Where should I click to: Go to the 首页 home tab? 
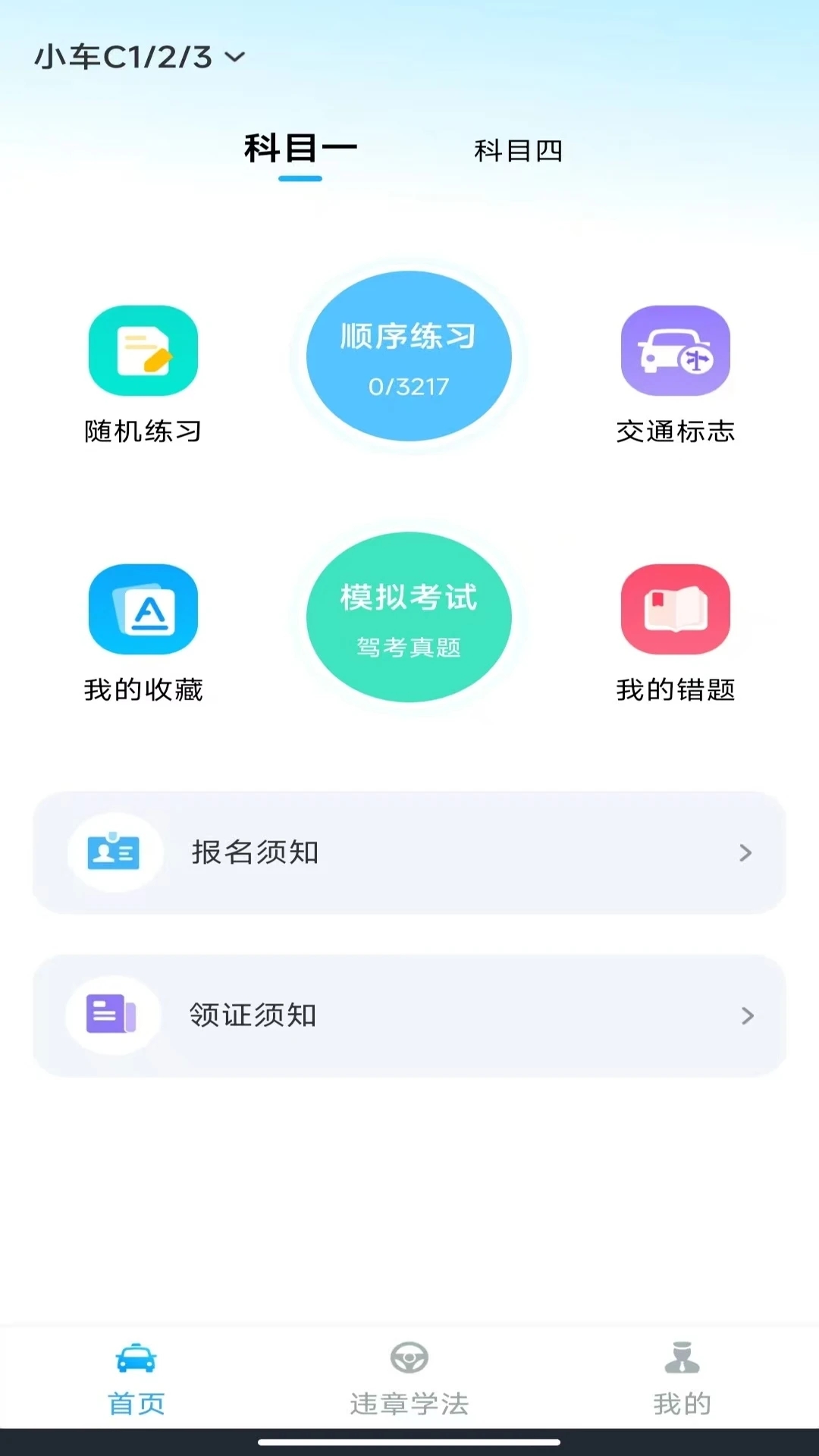pos(136,1379)
